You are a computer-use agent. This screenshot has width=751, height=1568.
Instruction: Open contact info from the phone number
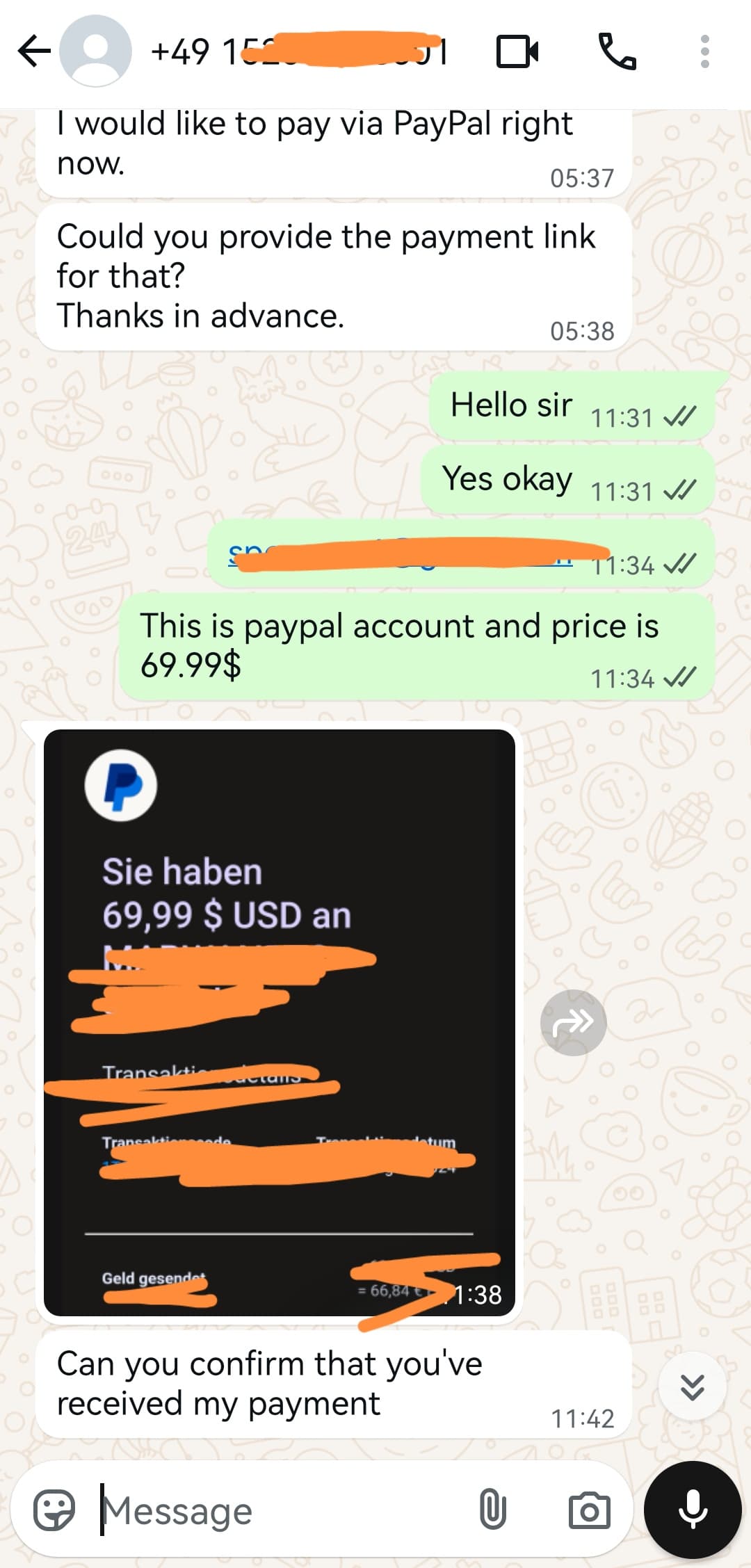[x=299, y=51]
